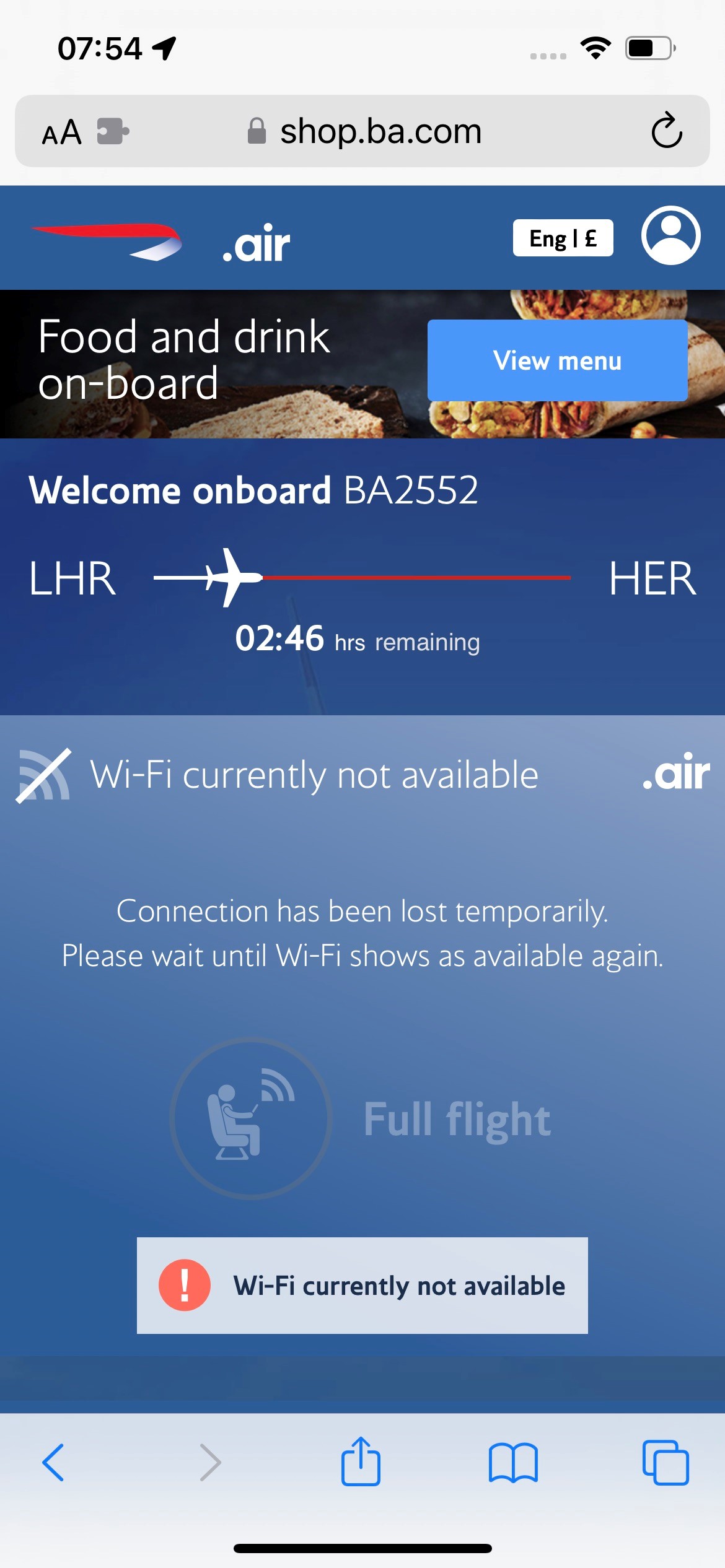Reload the page
This screenshot has width=725, height=1568.
click(667, 130)
